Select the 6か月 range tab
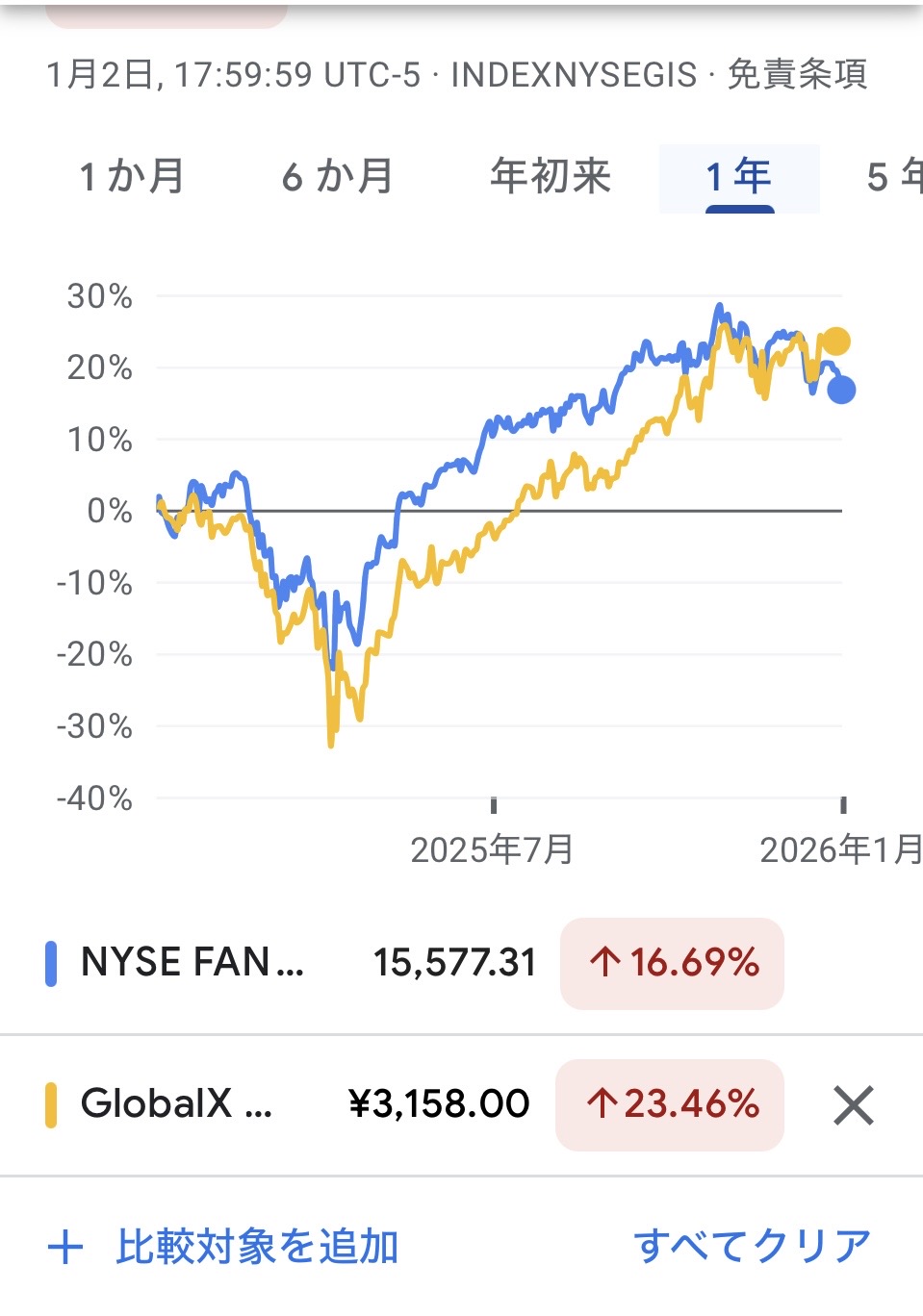 point(338,177)
